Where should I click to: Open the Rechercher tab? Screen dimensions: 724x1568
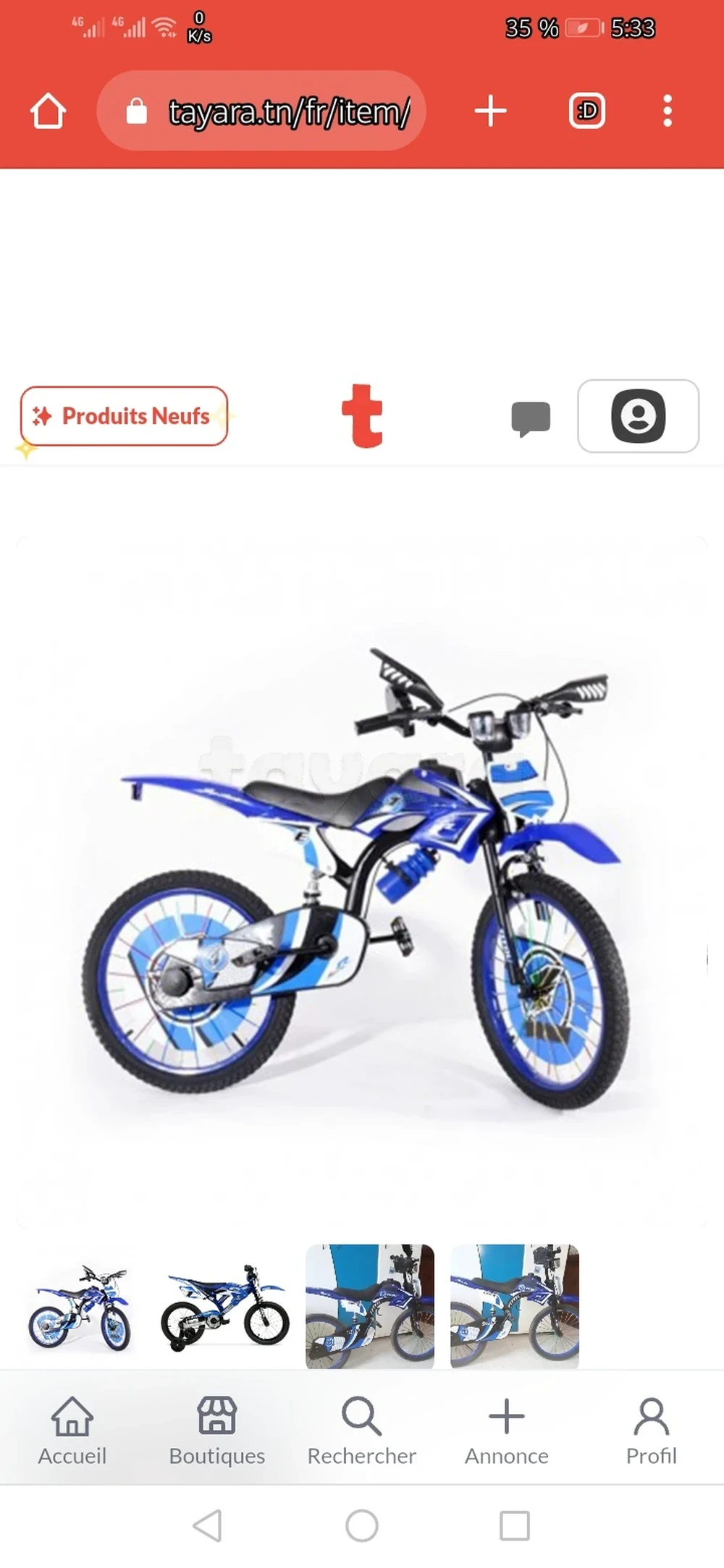coord(362,1432)
